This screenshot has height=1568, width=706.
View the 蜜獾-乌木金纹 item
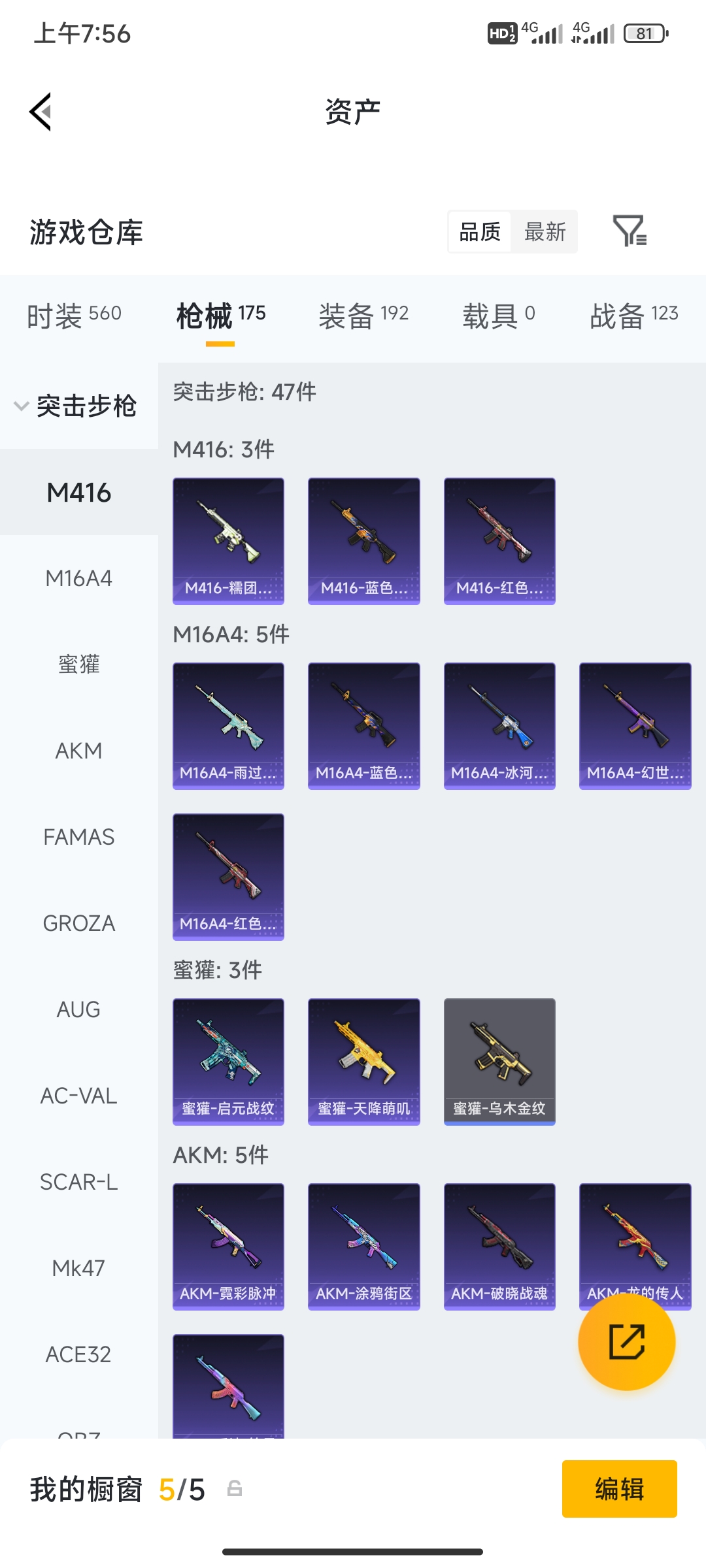pyautogui.click(x=499, y=1062)
